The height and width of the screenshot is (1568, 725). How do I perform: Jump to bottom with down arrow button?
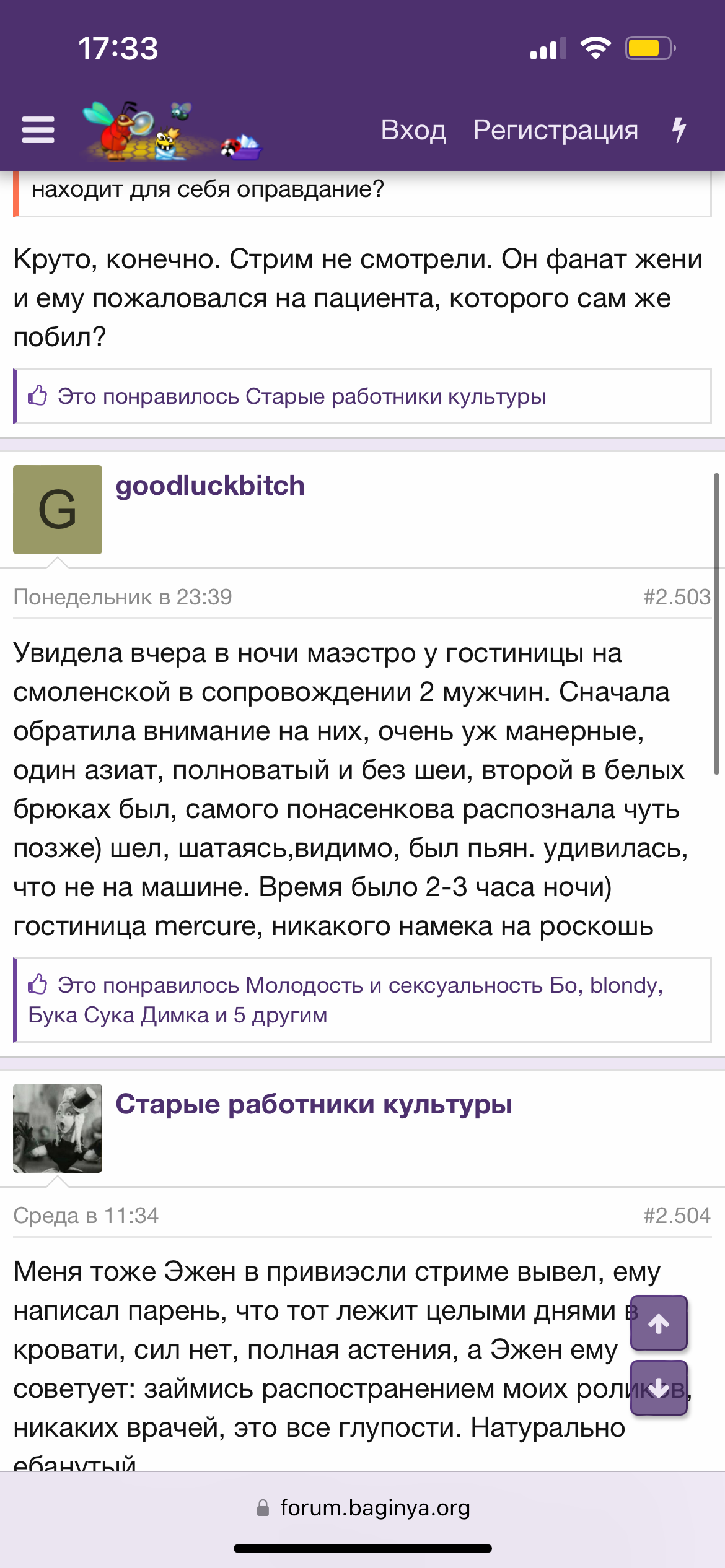(659, 1388)
